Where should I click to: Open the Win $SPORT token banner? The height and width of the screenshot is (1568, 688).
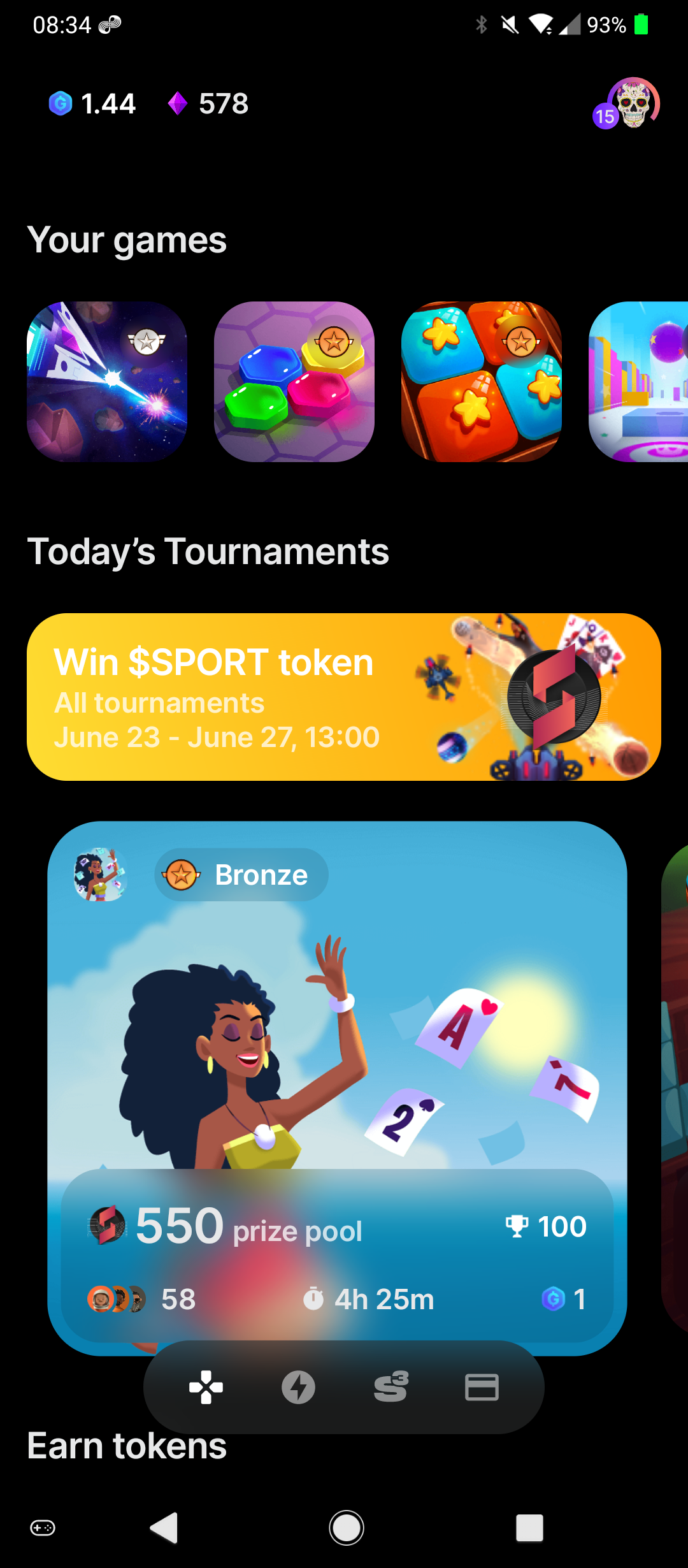click(344, 698)
